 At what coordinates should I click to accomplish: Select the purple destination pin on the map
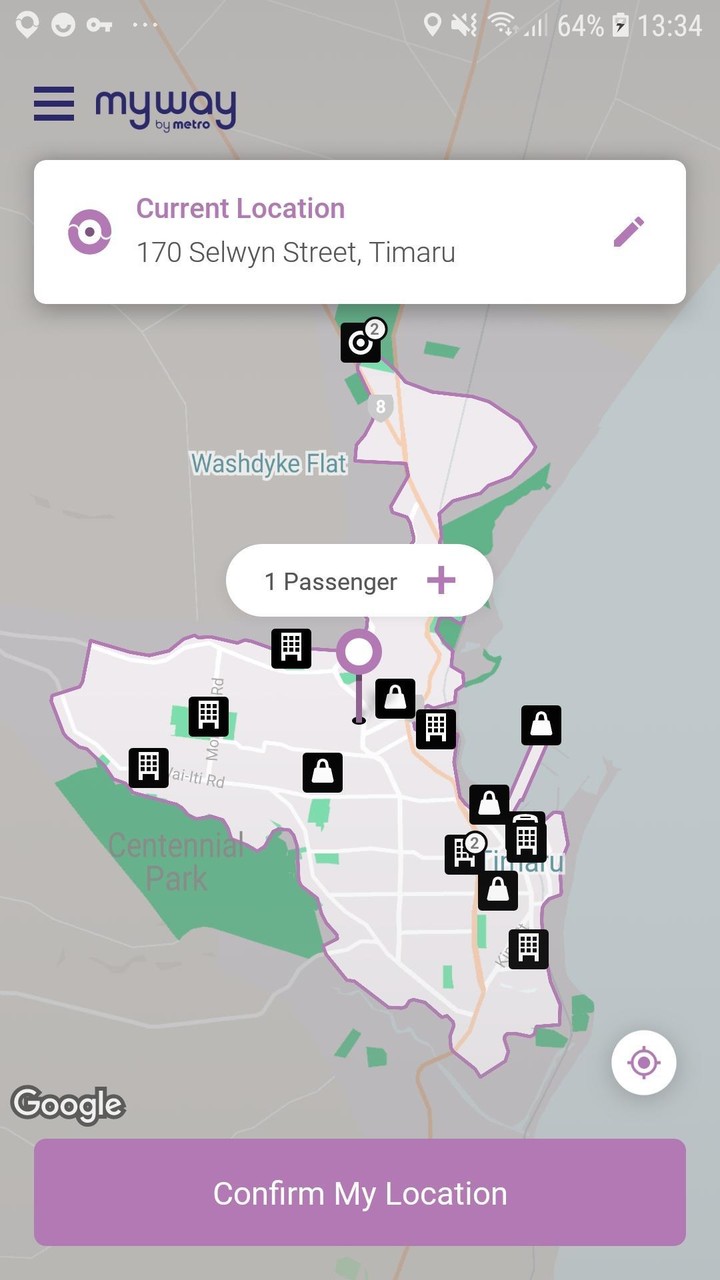coord(358,652)
